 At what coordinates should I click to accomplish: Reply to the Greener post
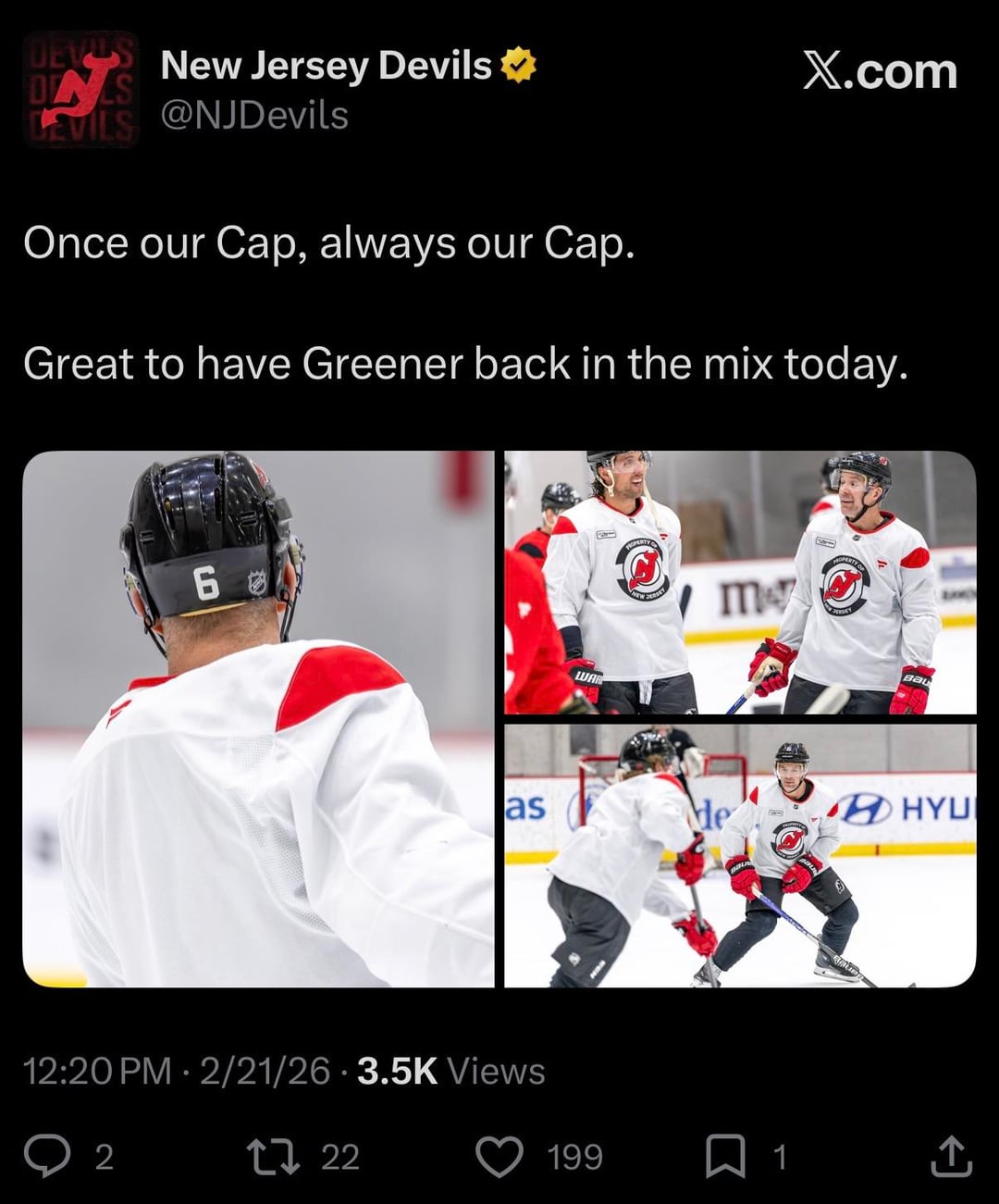pos(46,1157)
